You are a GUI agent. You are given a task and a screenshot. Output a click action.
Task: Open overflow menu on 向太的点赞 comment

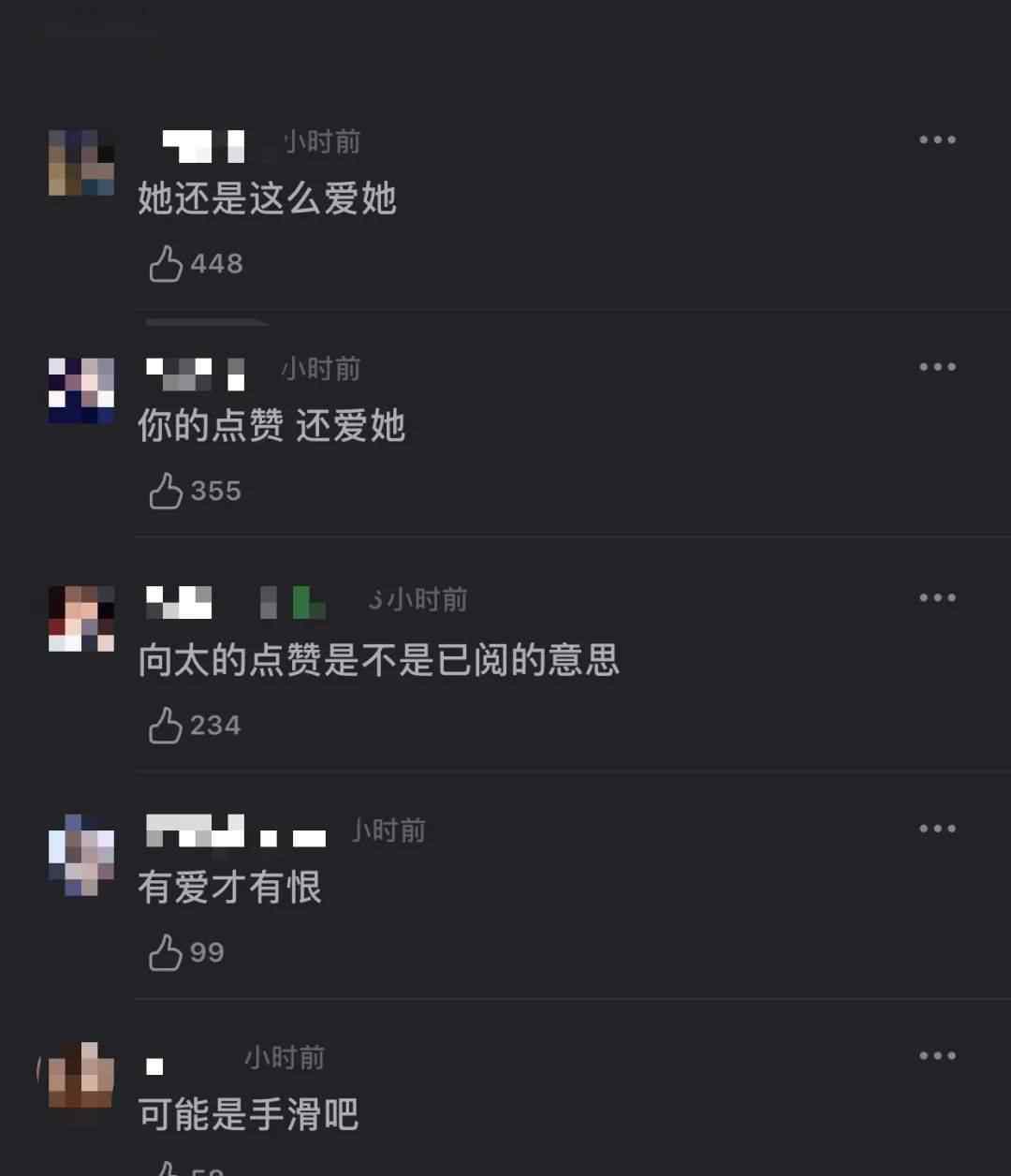pos(937,598)
